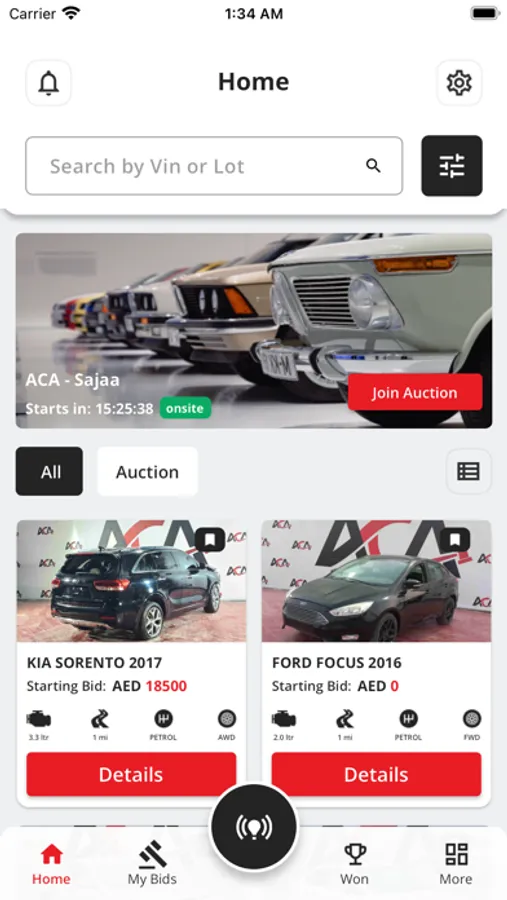Open the settings gear

tap(459, 83)
